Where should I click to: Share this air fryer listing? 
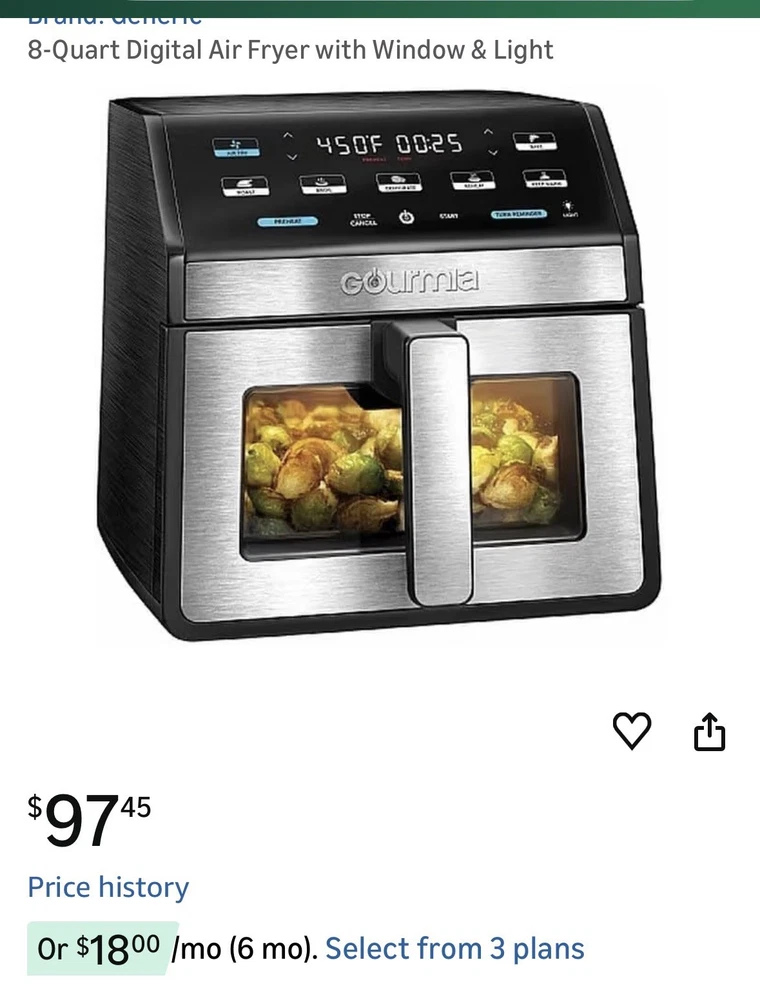tap(709, 731)
